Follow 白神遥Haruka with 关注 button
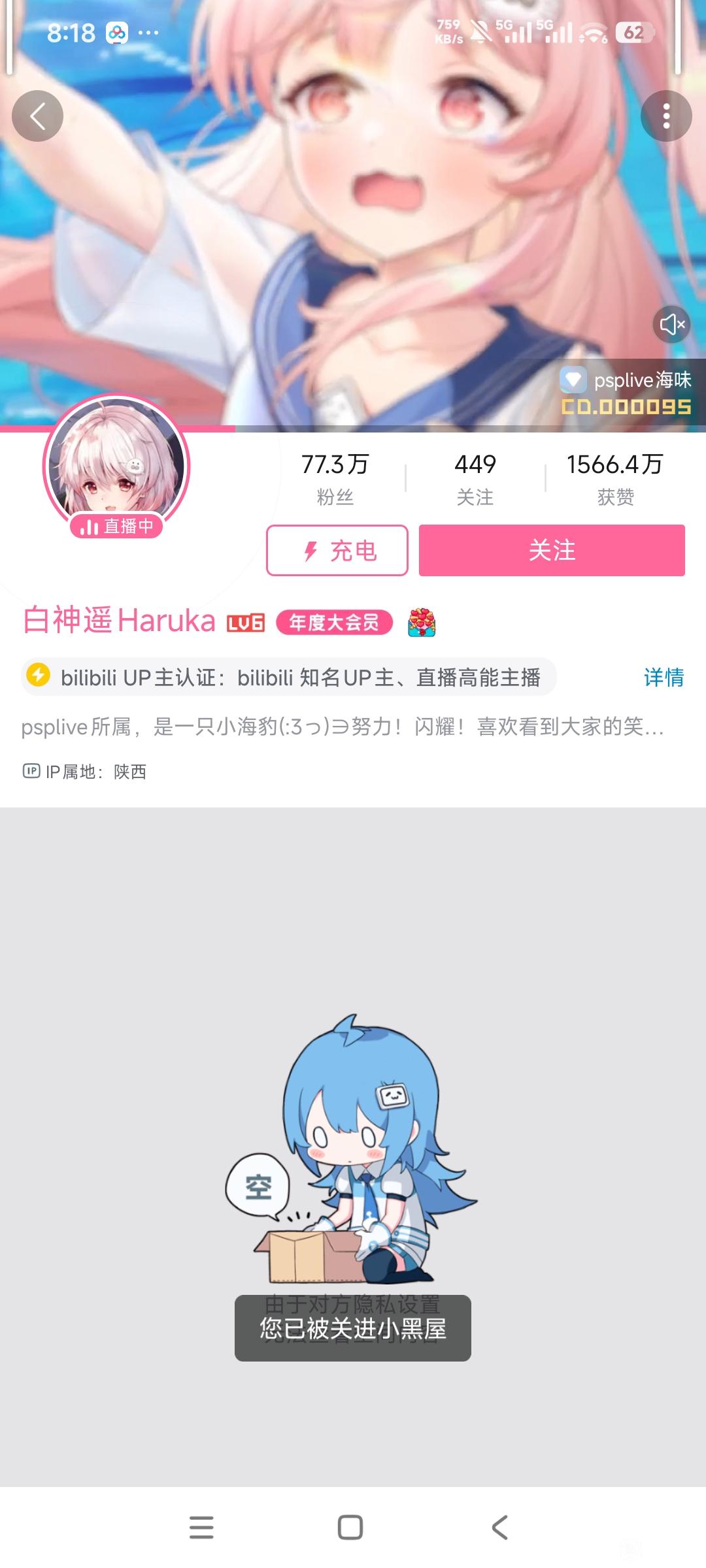This screenshot has height=1568, width=706. tap(552, 551)
